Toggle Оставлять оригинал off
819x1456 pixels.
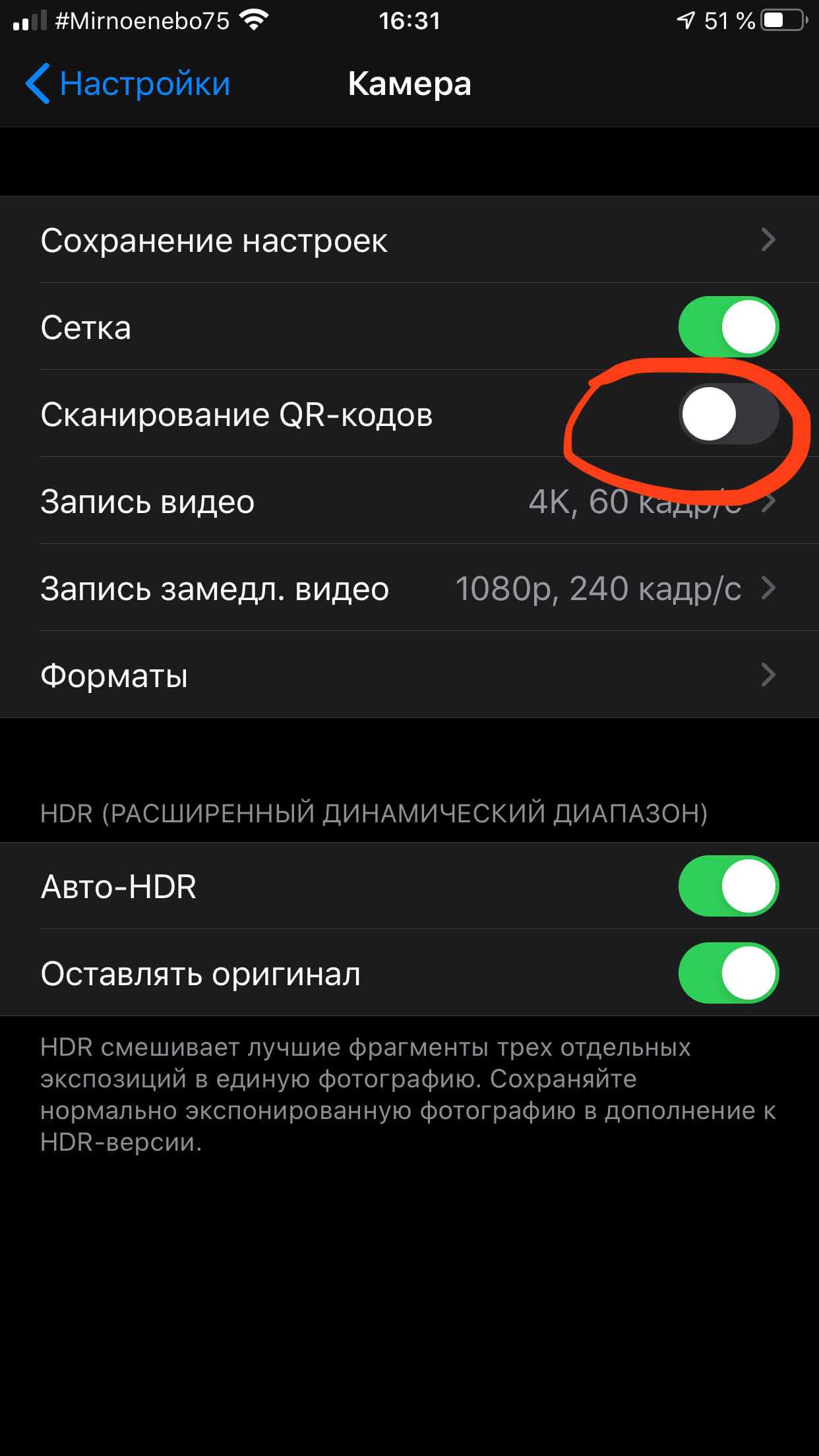[728, 973]
